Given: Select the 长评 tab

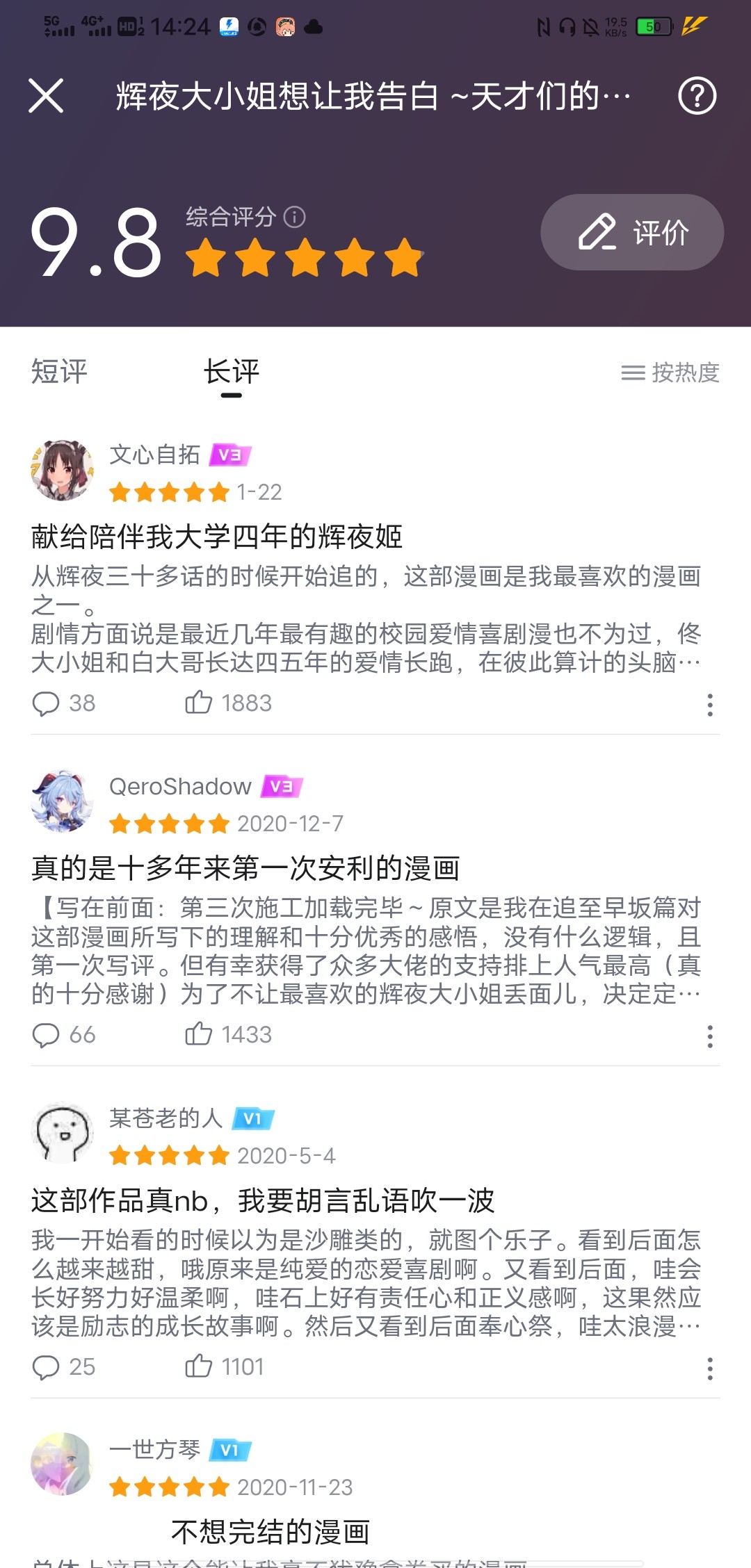Looking at the screenshot, I should [231, 372].
